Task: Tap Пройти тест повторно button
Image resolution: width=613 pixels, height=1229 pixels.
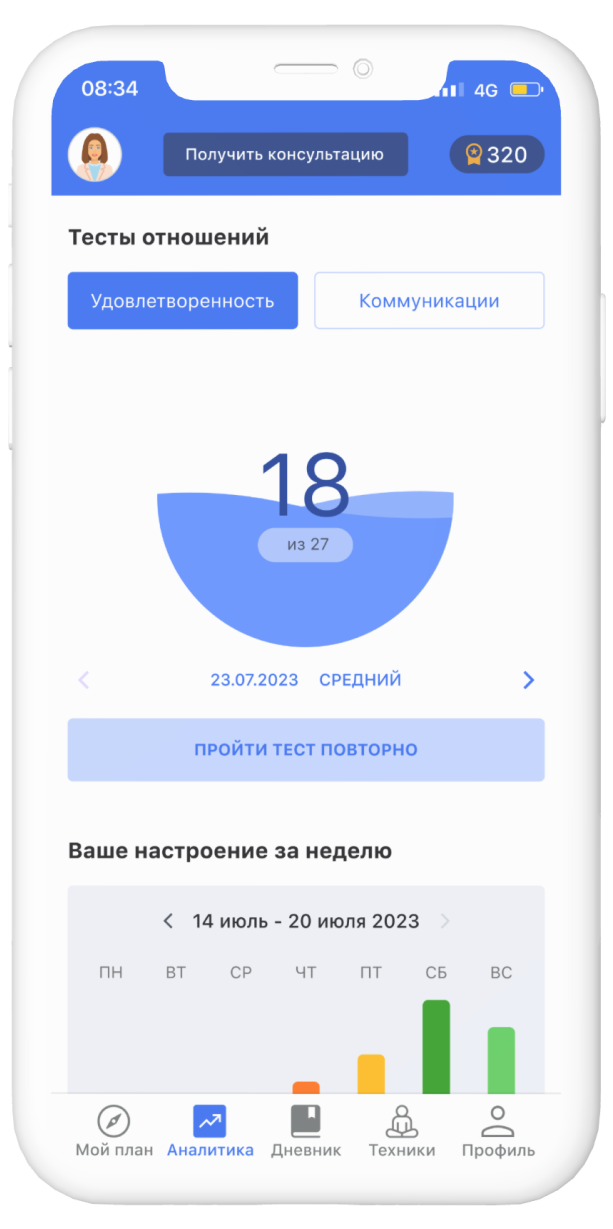Action: tap(306, 750)
